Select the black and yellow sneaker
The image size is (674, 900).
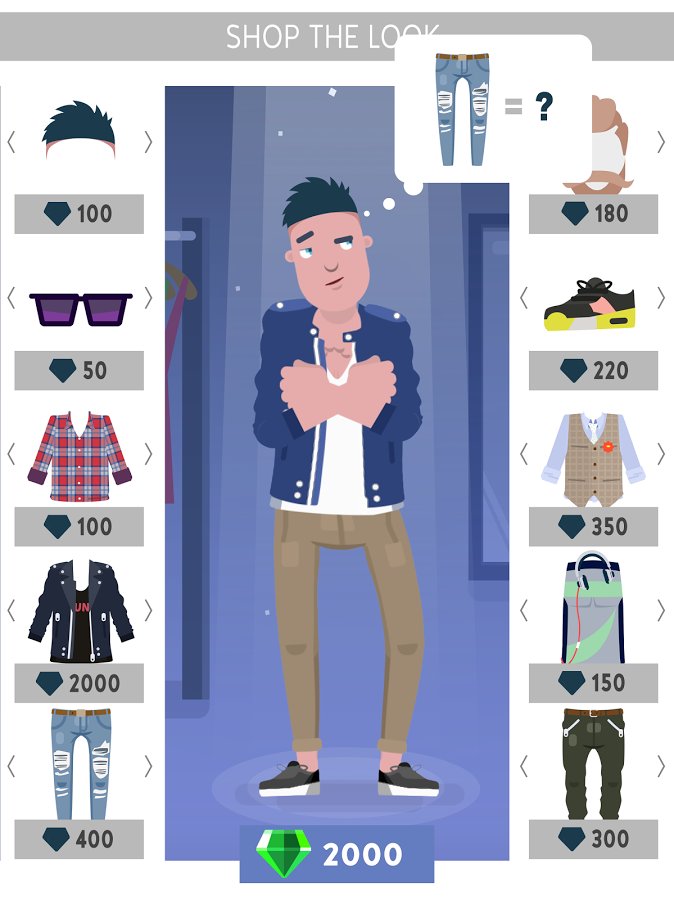click(591, 304)
